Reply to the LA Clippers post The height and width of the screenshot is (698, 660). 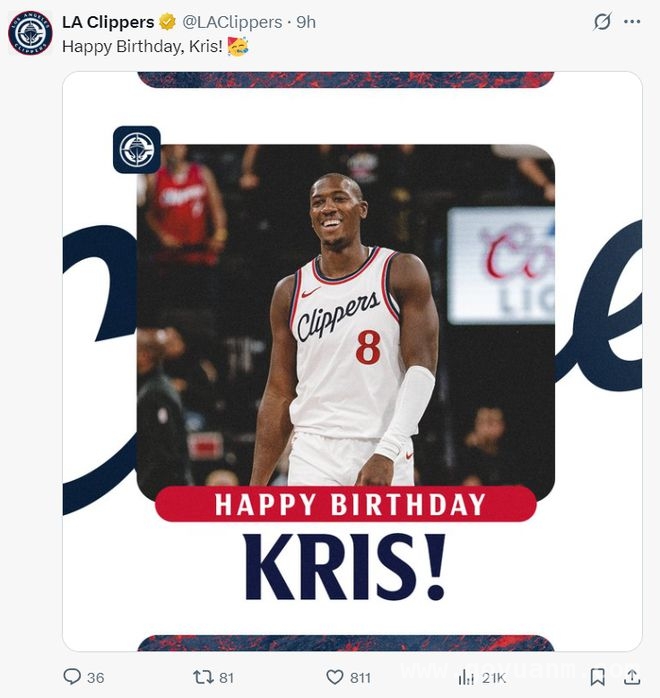[x=72, y=677]
